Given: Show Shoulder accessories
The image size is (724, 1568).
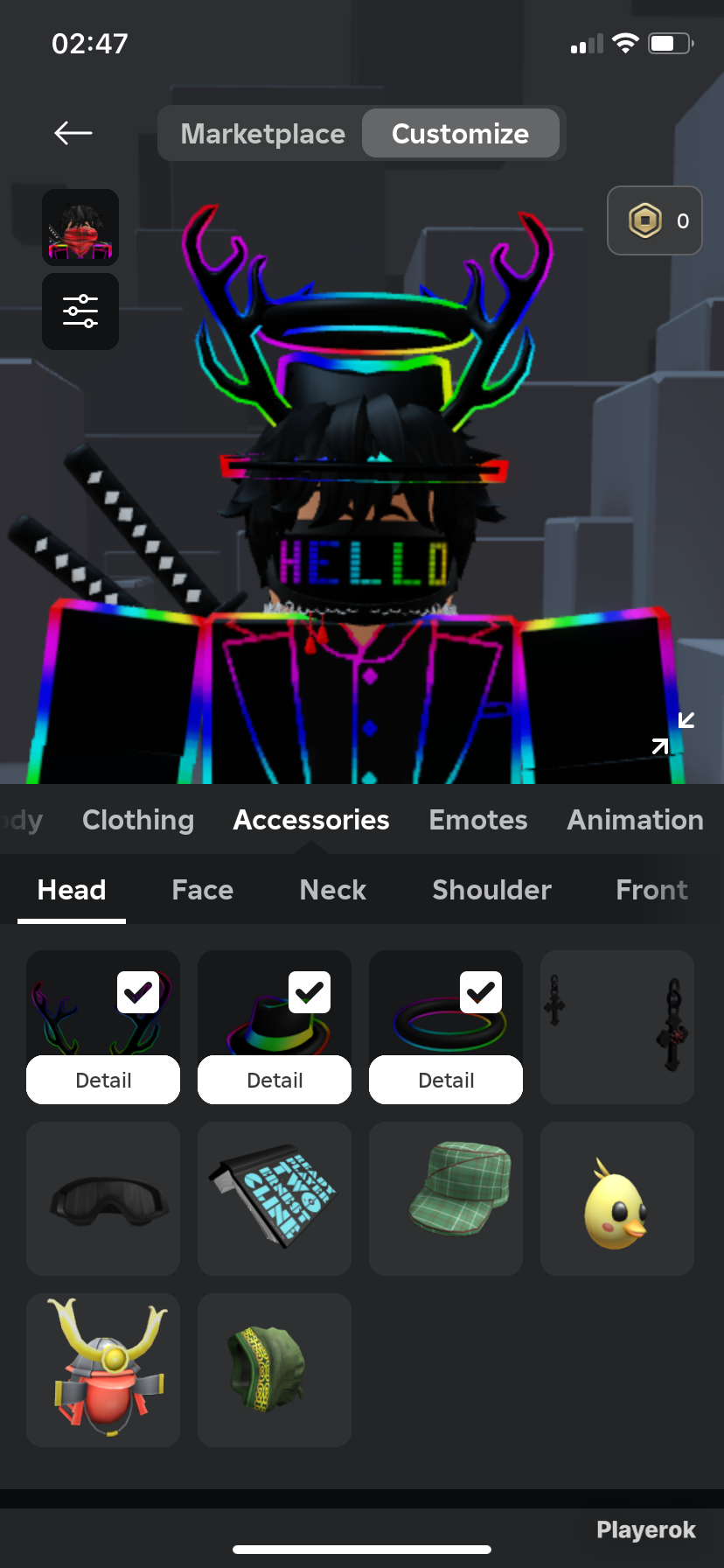Looking at the screenshot, I should 492,890.
